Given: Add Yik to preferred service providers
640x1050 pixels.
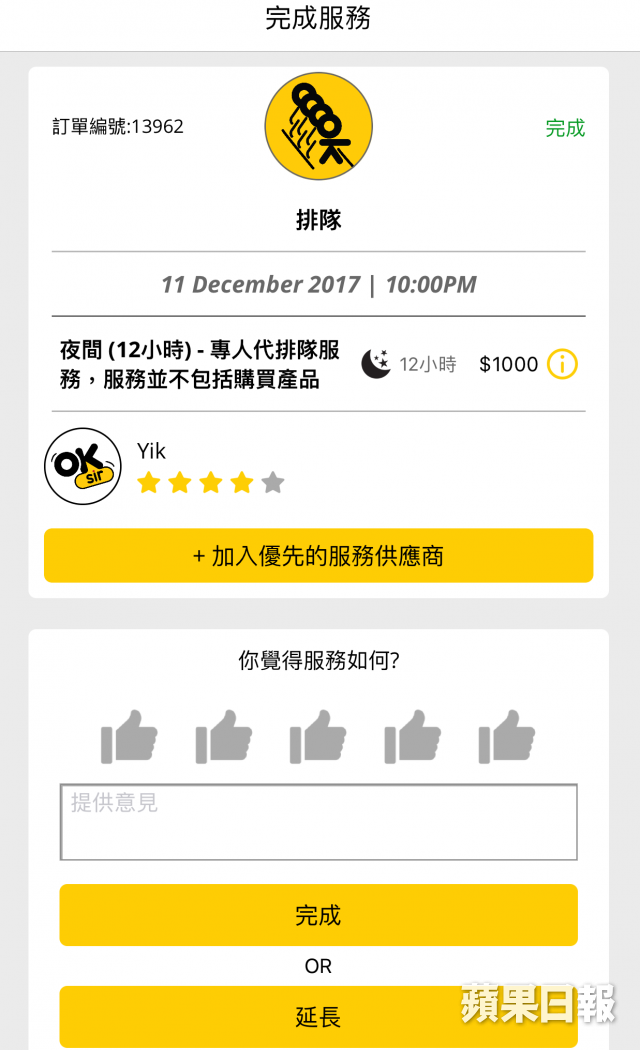Looking at the screenshot, I should click(319, 556).
